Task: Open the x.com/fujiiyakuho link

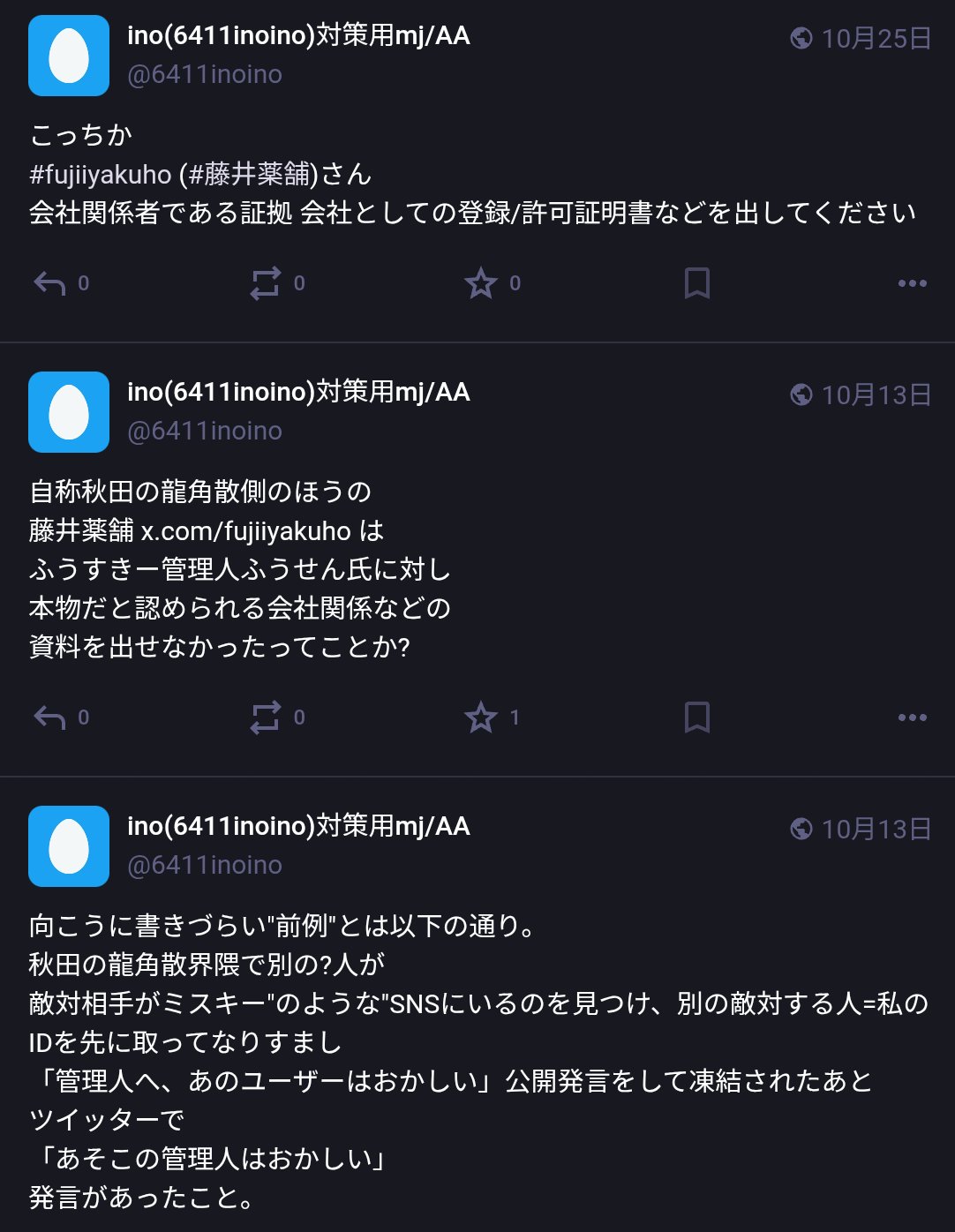Action: [245, 530]
